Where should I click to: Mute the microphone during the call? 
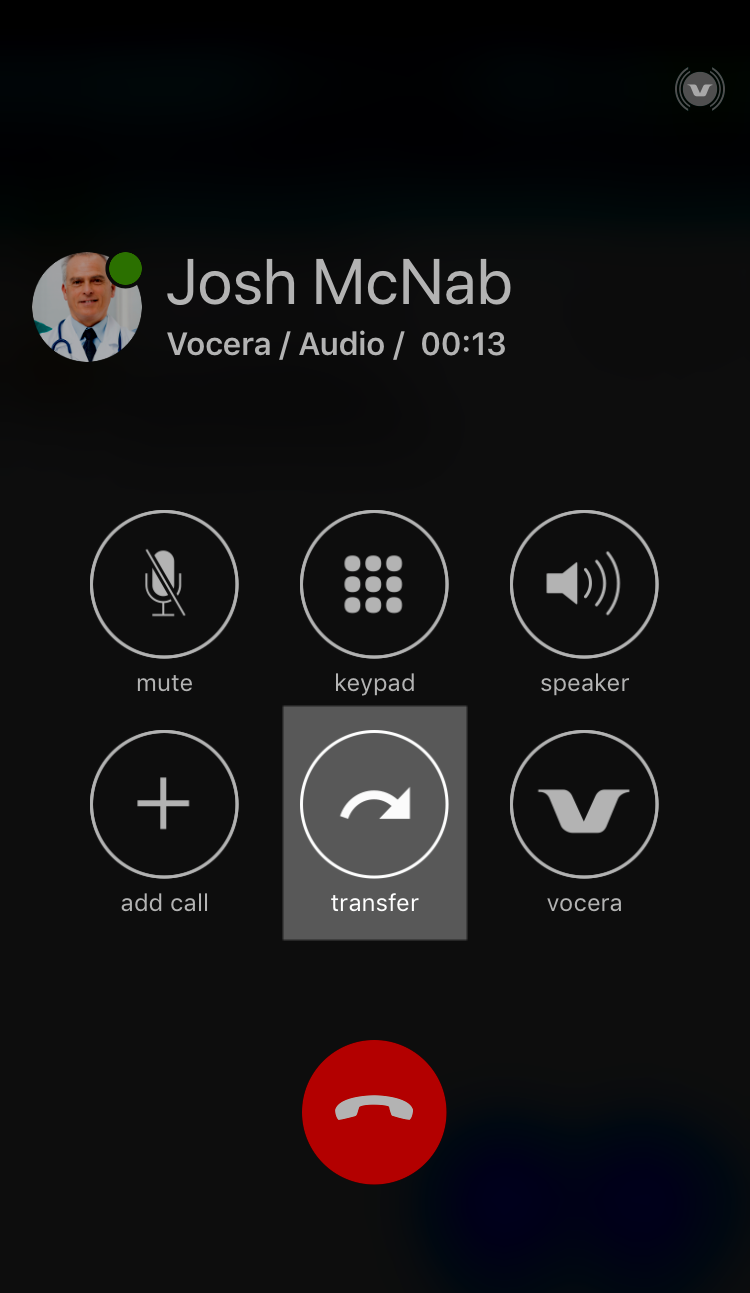pos(164,584)
